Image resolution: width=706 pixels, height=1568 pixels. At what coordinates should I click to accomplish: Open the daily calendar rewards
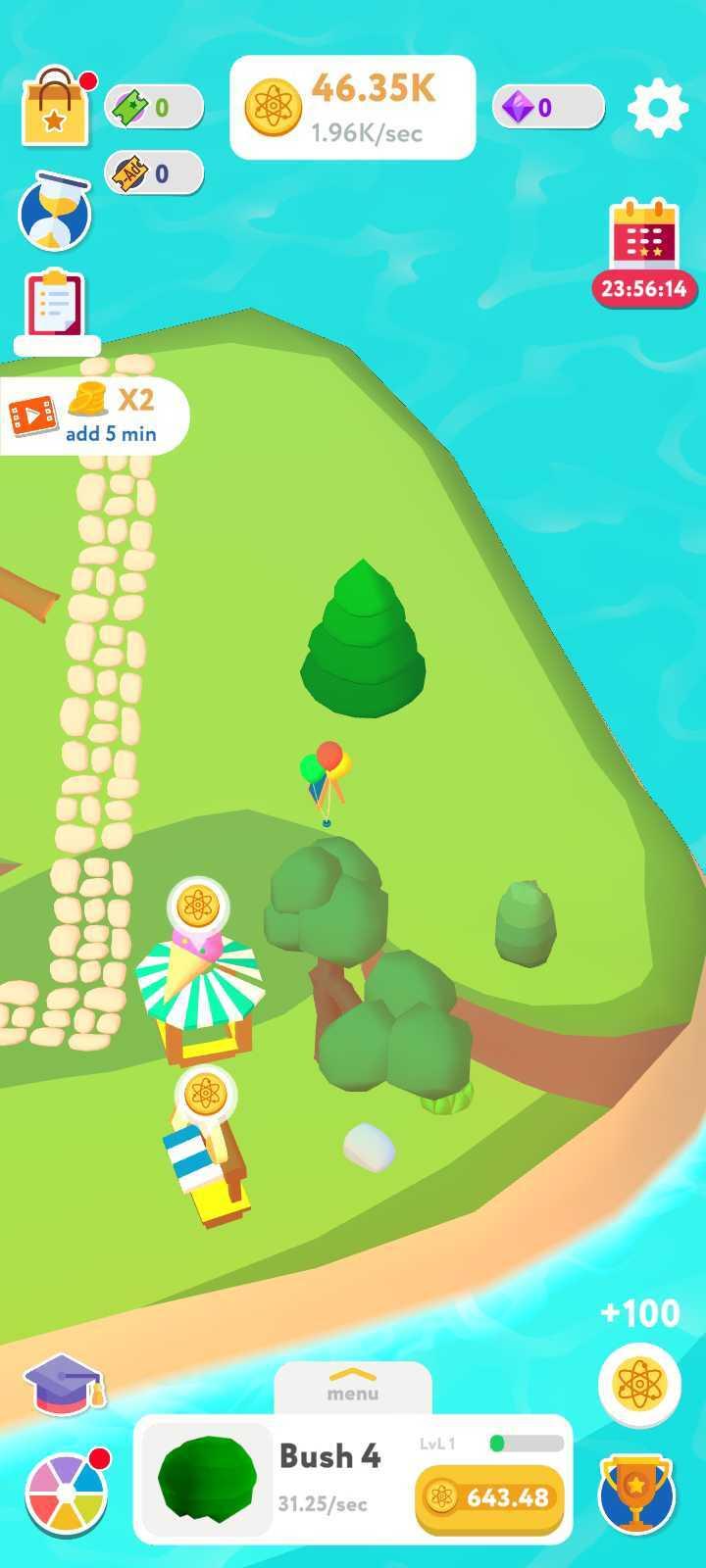coord(643,235)
